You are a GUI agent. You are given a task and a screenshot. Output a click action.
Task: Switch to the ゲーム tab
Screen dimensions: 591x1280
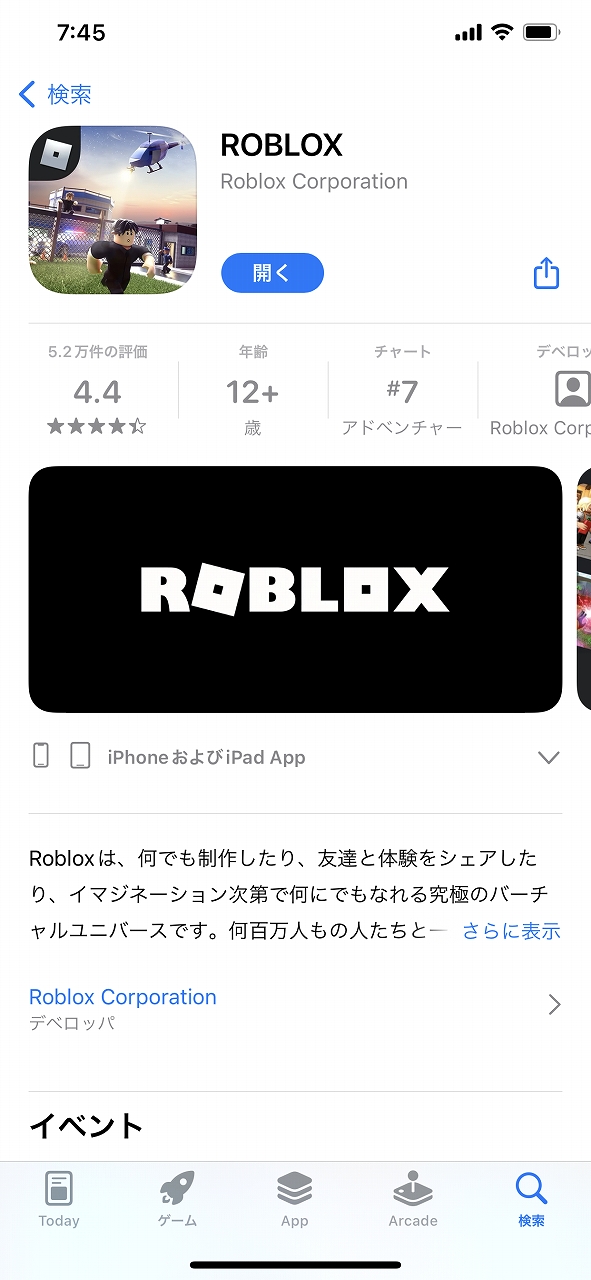point(177,1199)
